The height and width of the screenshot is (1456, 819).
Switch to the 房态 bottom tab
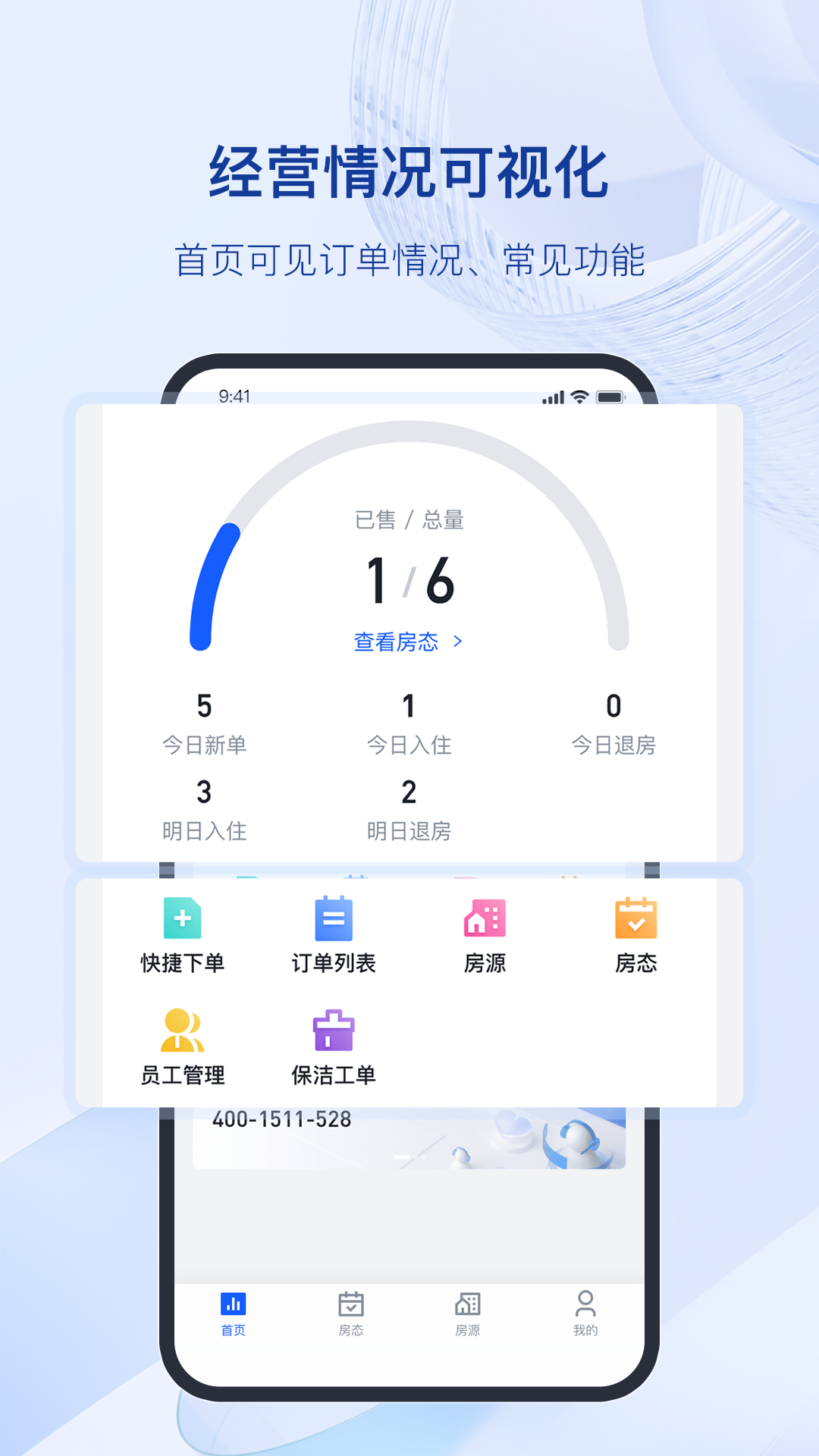pyautogui.click(x=351, y=1308)
